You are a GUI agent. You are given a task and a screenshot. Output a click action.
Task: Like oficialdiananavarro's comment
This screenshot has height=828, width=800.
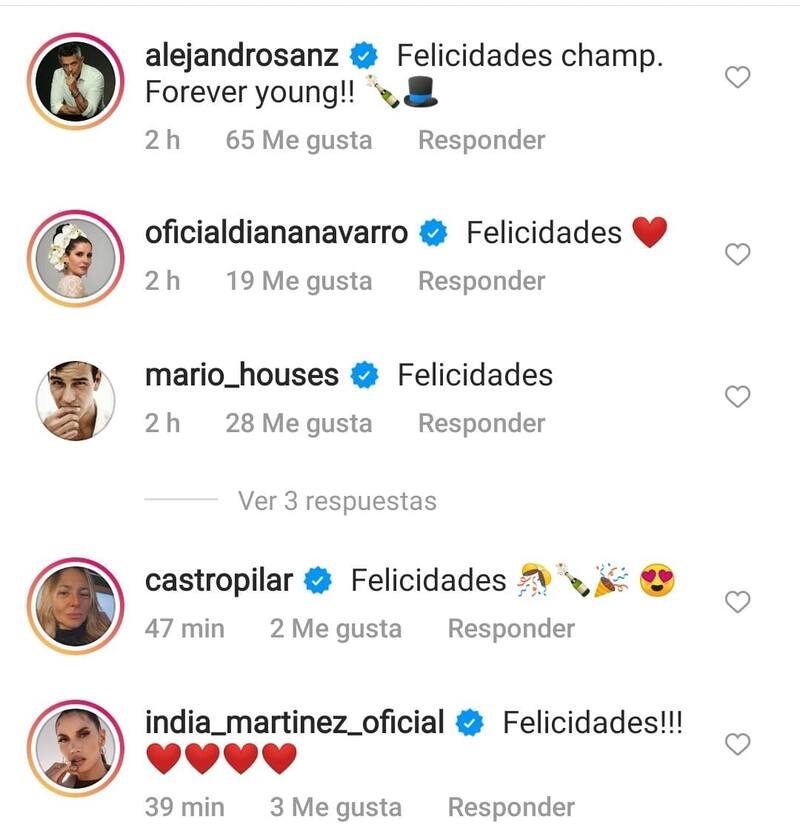(737, 255)
